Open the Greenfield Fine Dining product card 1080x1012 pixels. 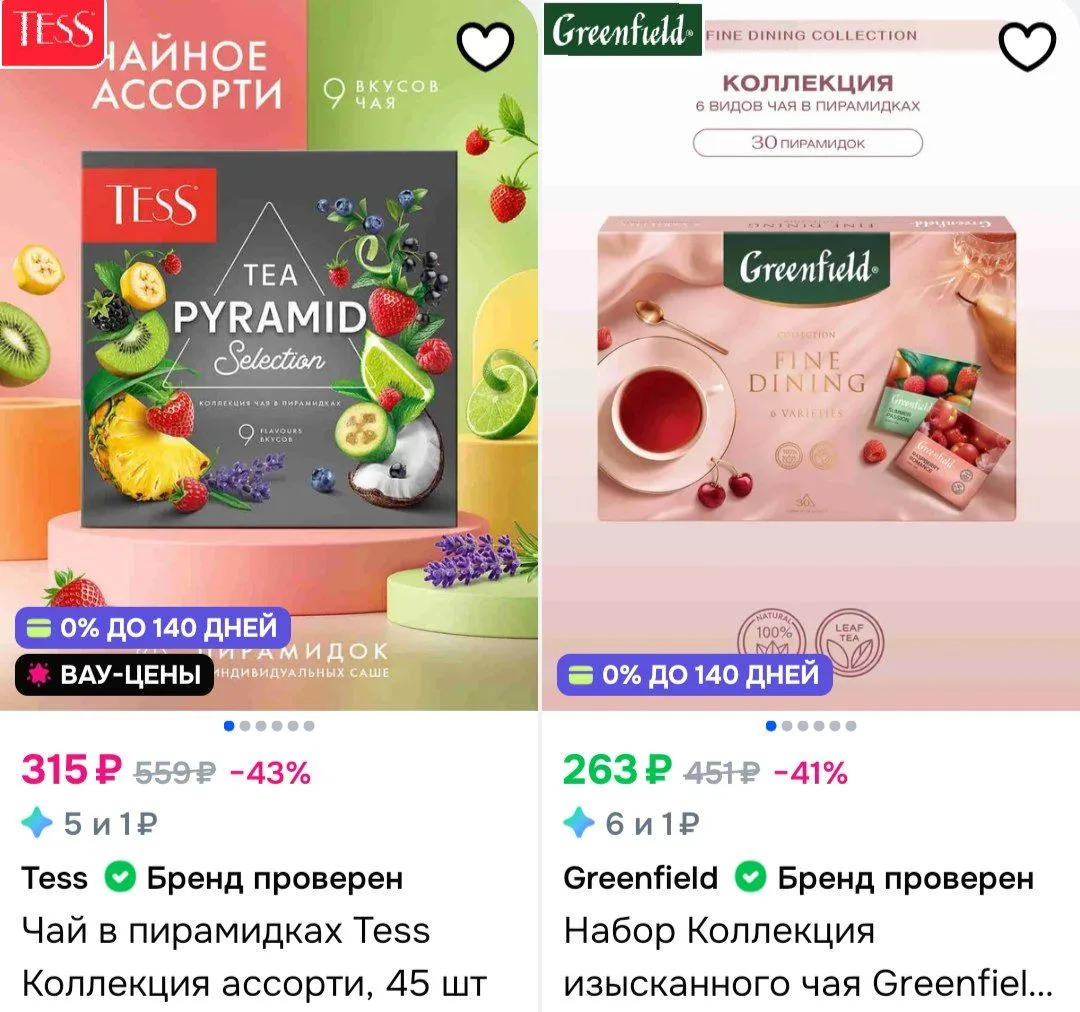811,355
